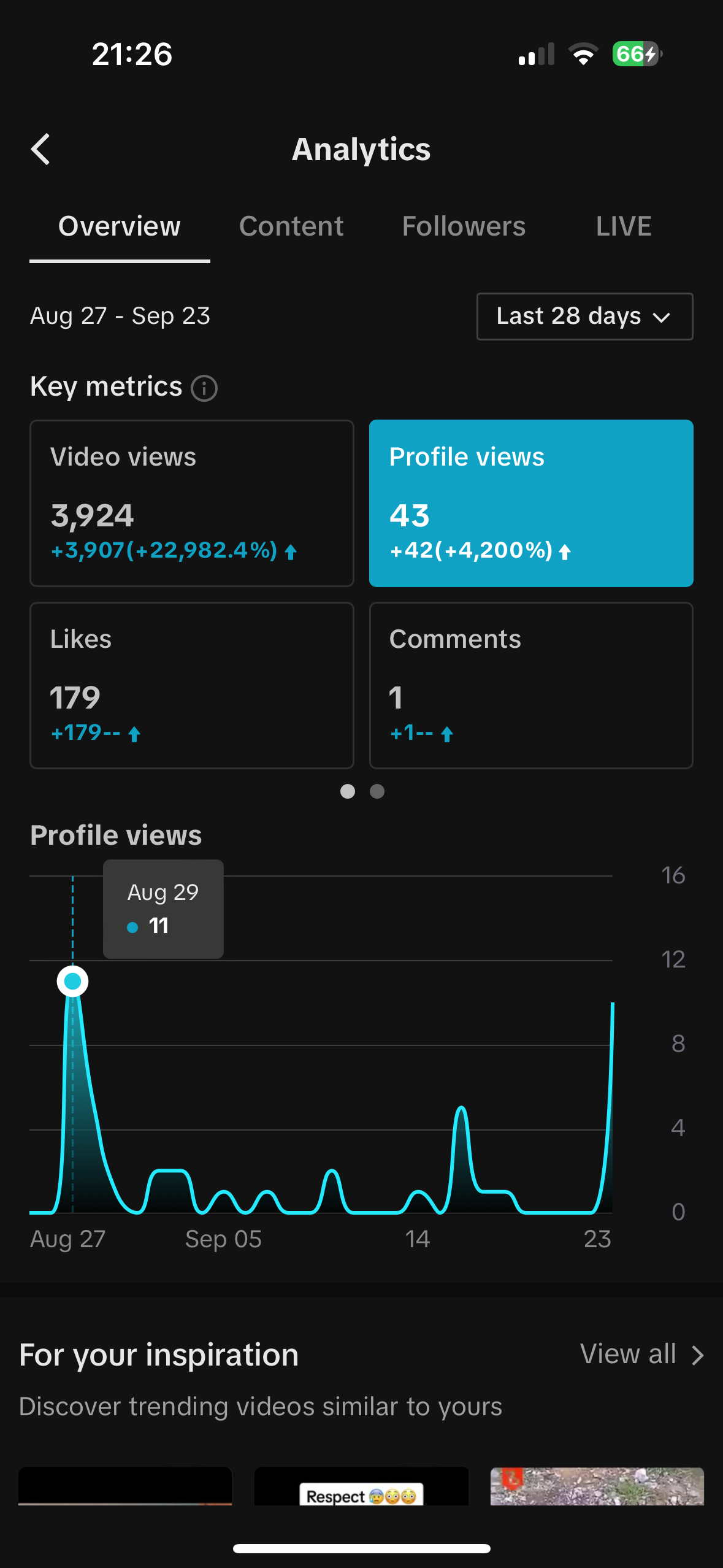
Task: Go to second key metrics page dot
Action: [377, 791]
